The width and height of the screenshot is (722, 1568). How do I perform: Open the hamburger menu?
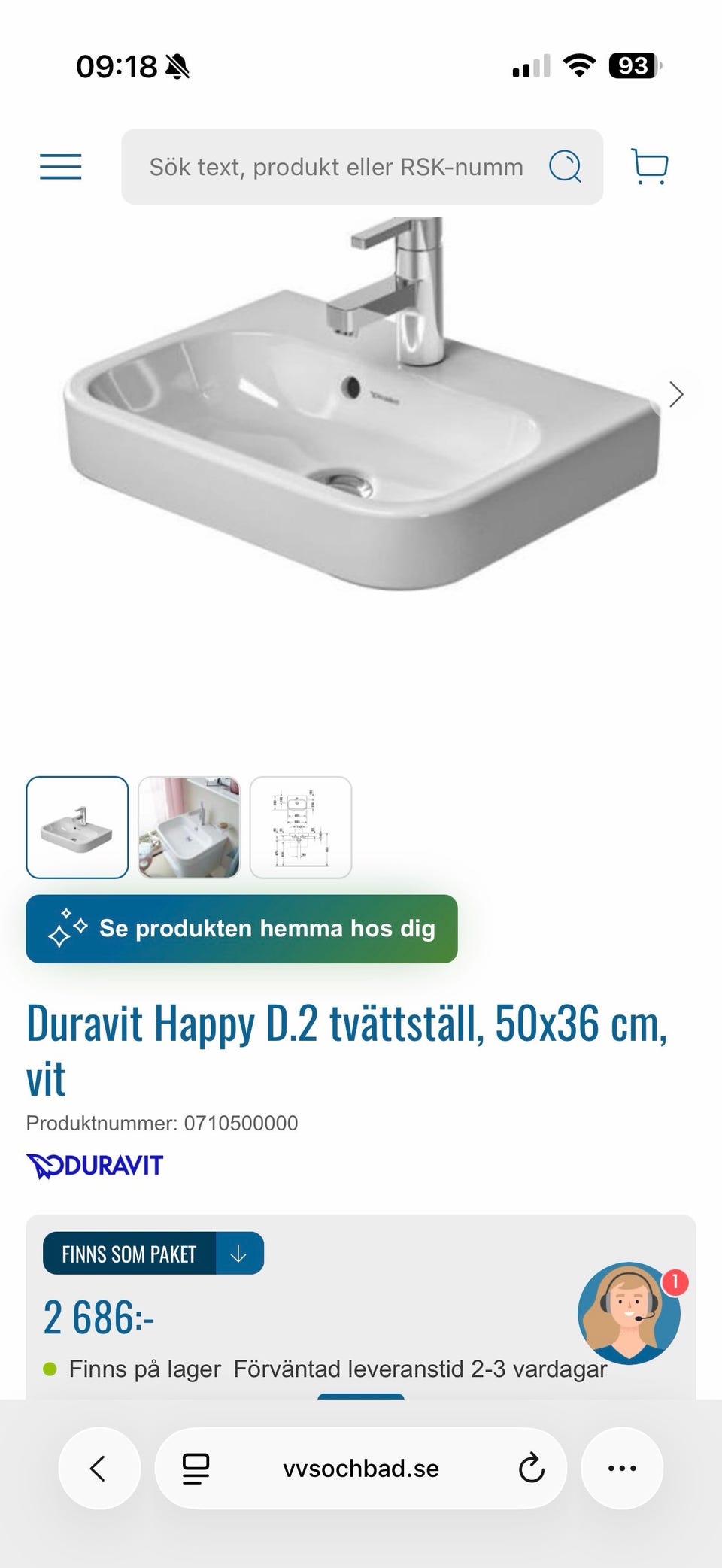(x=61, y=166)
